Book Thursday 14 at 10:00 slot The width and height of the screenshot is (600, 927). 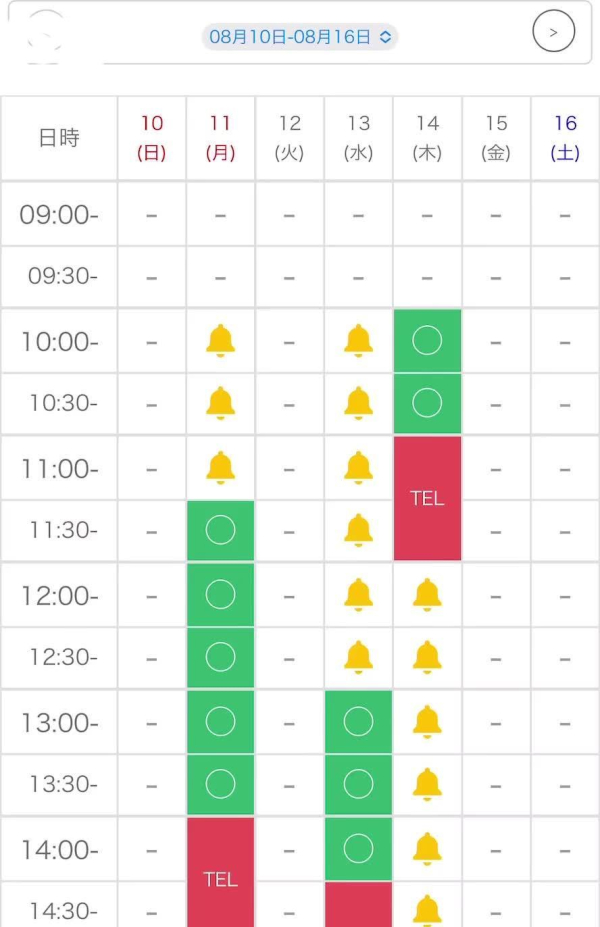pos(427,341)
